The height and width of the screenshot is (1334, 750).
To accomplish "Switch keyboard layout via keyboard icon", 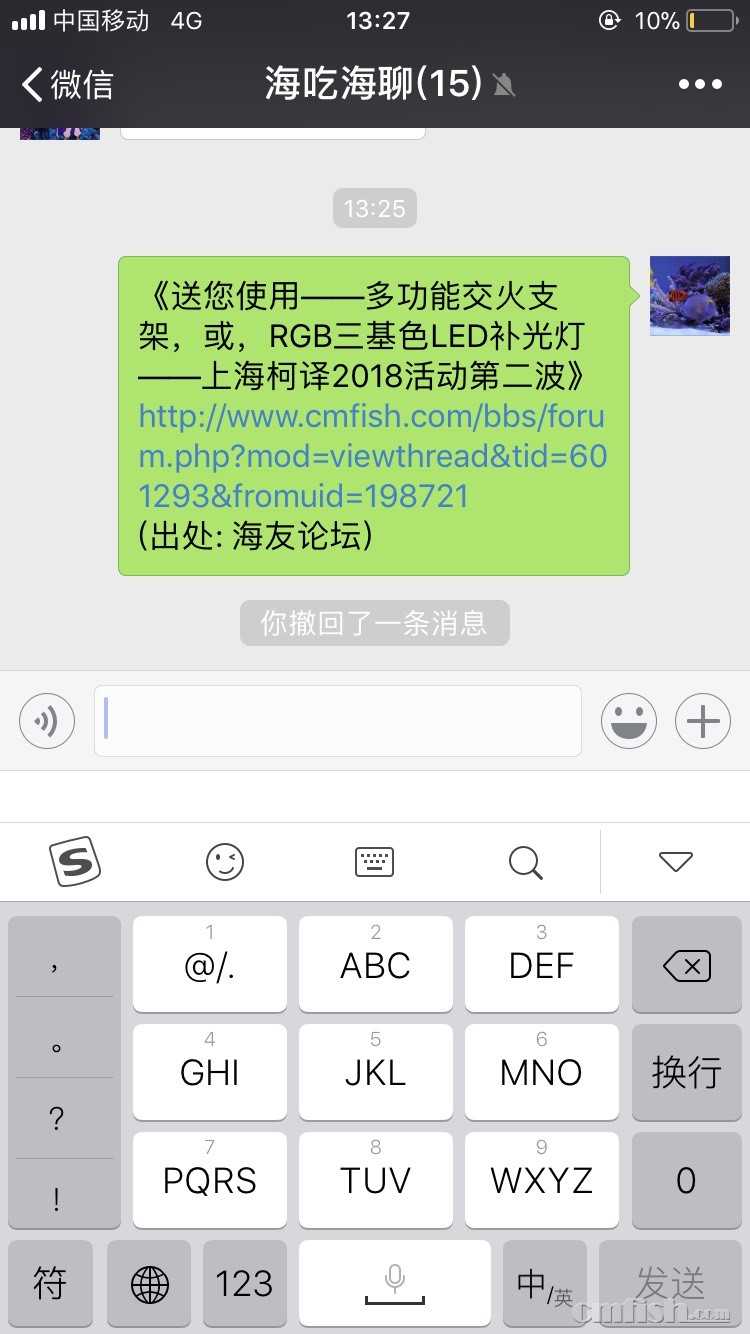I will coord(374,861).
